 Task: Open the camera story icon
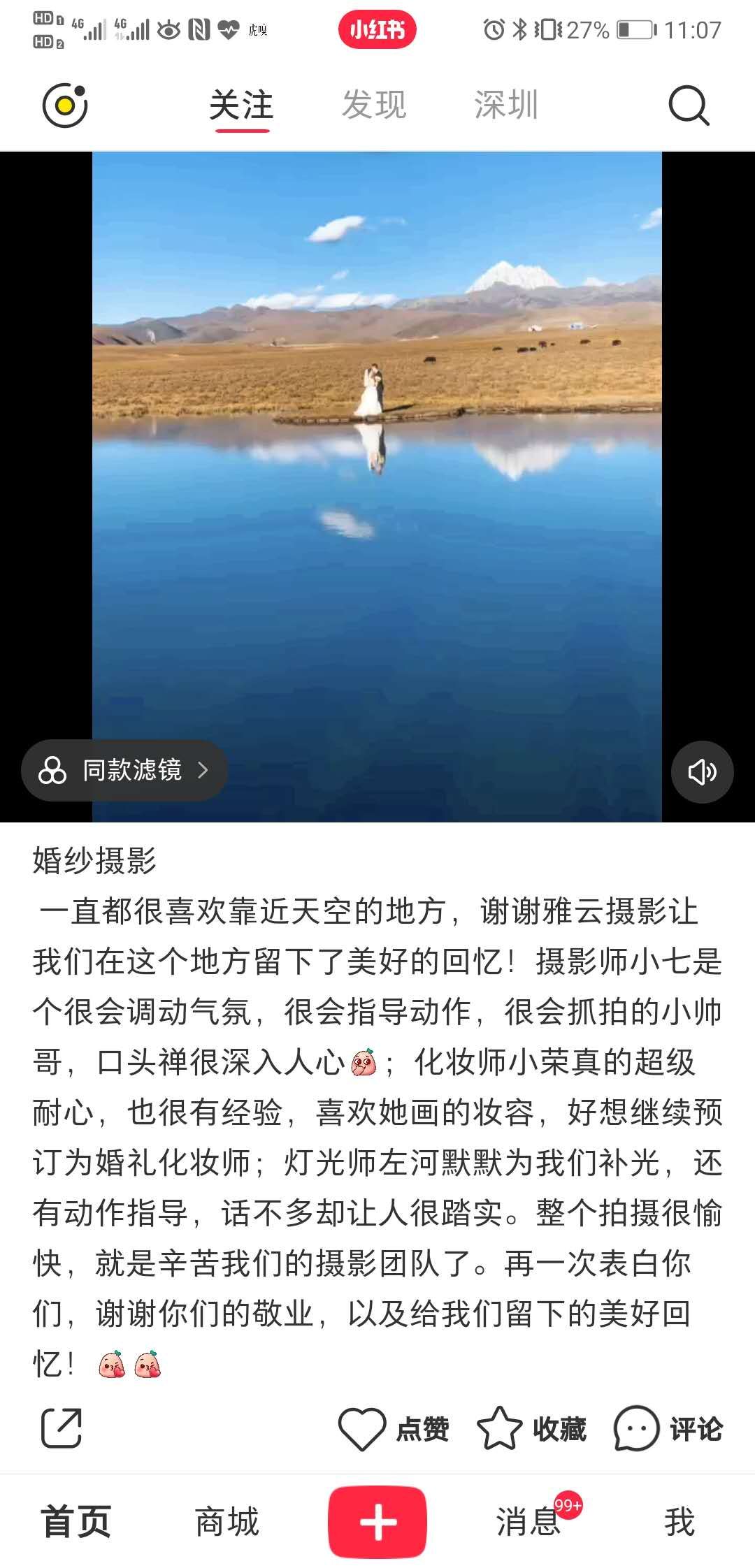coord(64,106)
